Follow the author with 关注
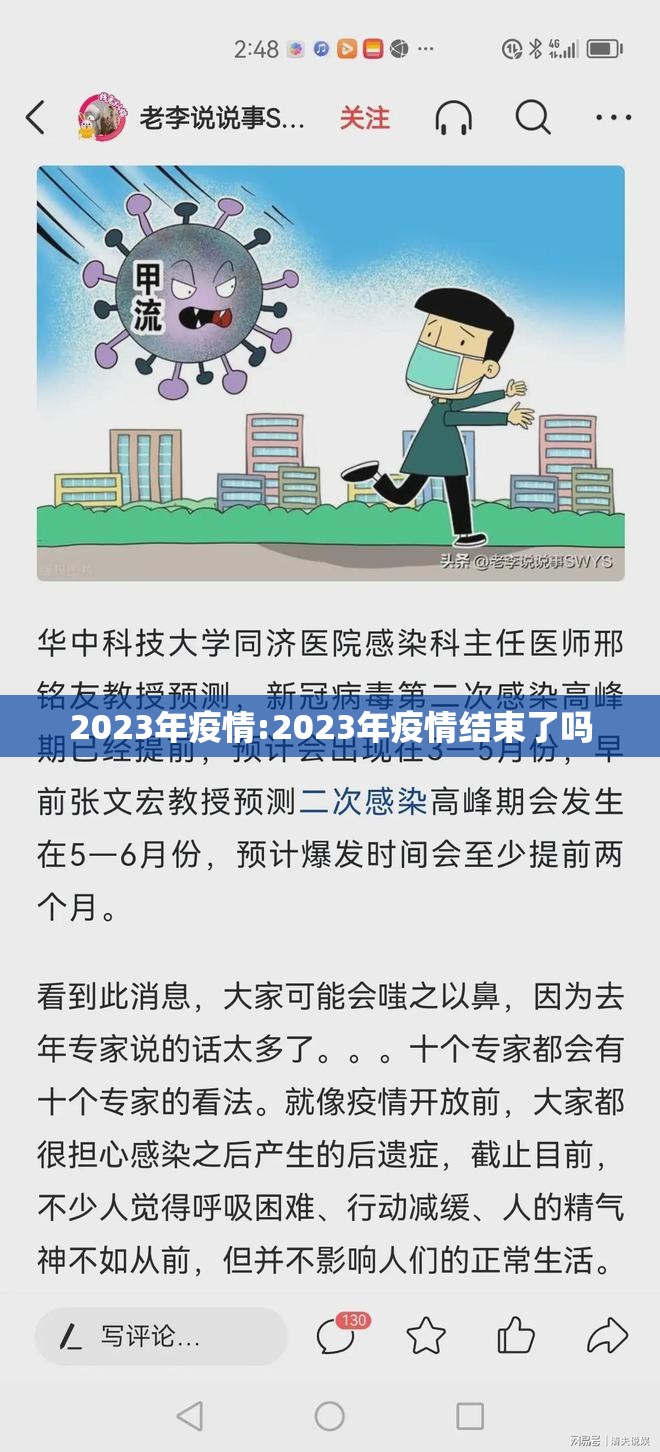The image size is (660, 1452). [x=364, y=118]
